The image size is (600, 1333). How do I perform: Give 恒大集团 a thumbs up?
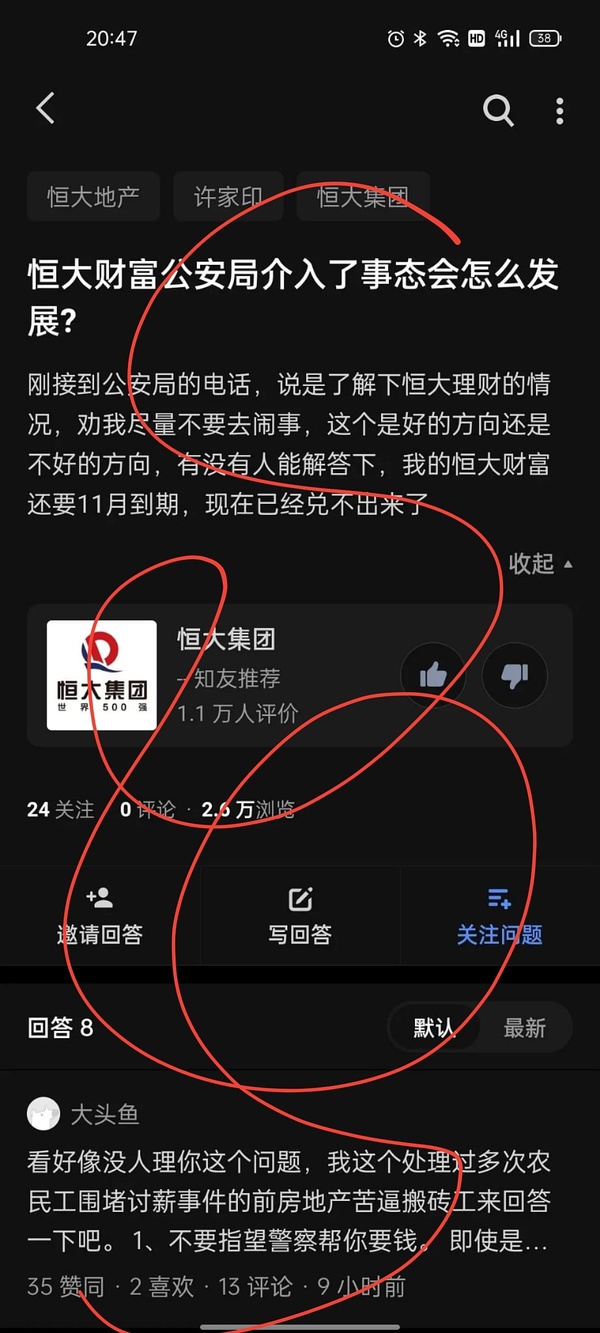[x=433, y=676]
